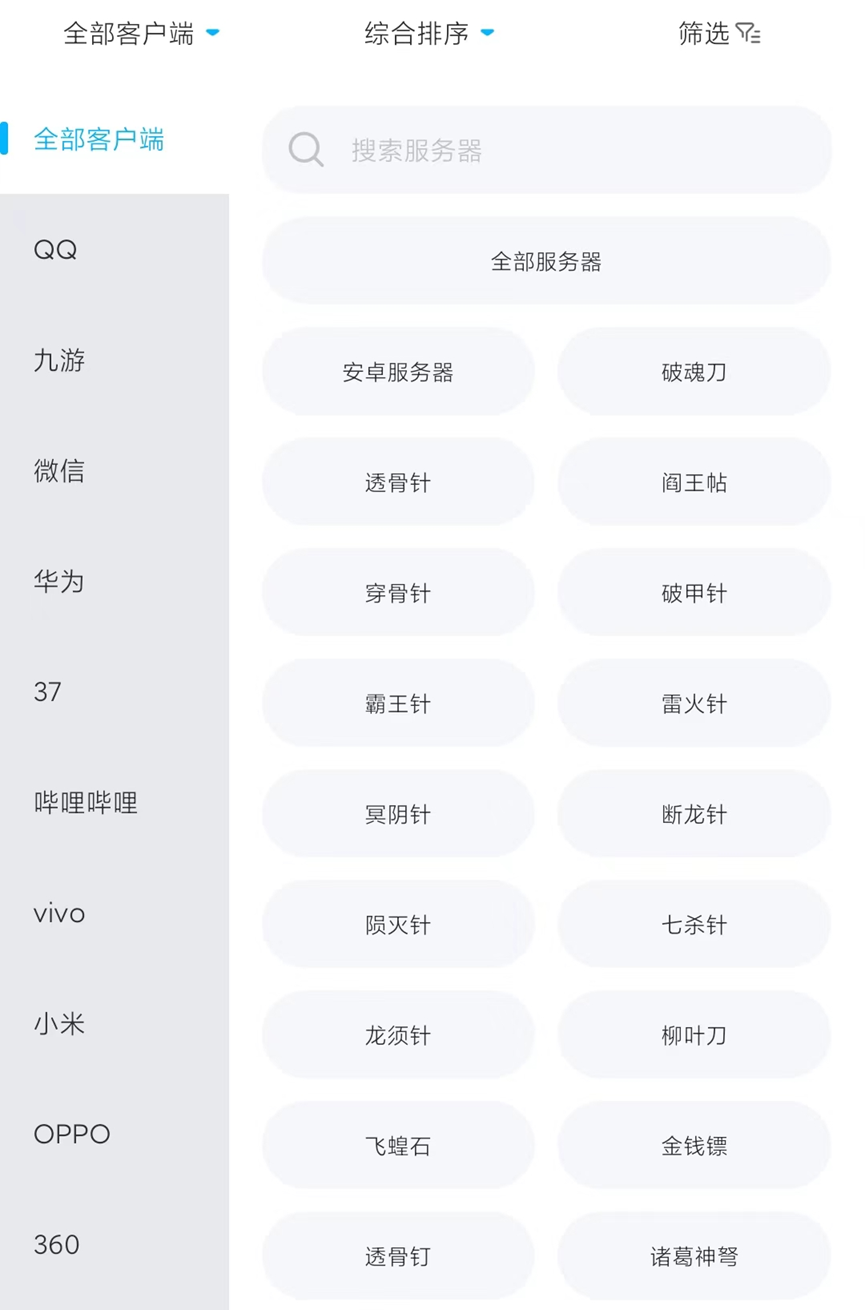Image resolution: width=865 pixels, height=1310 pixels.
Task: Select the QQ client in sidebar
Action: (56, 250)
